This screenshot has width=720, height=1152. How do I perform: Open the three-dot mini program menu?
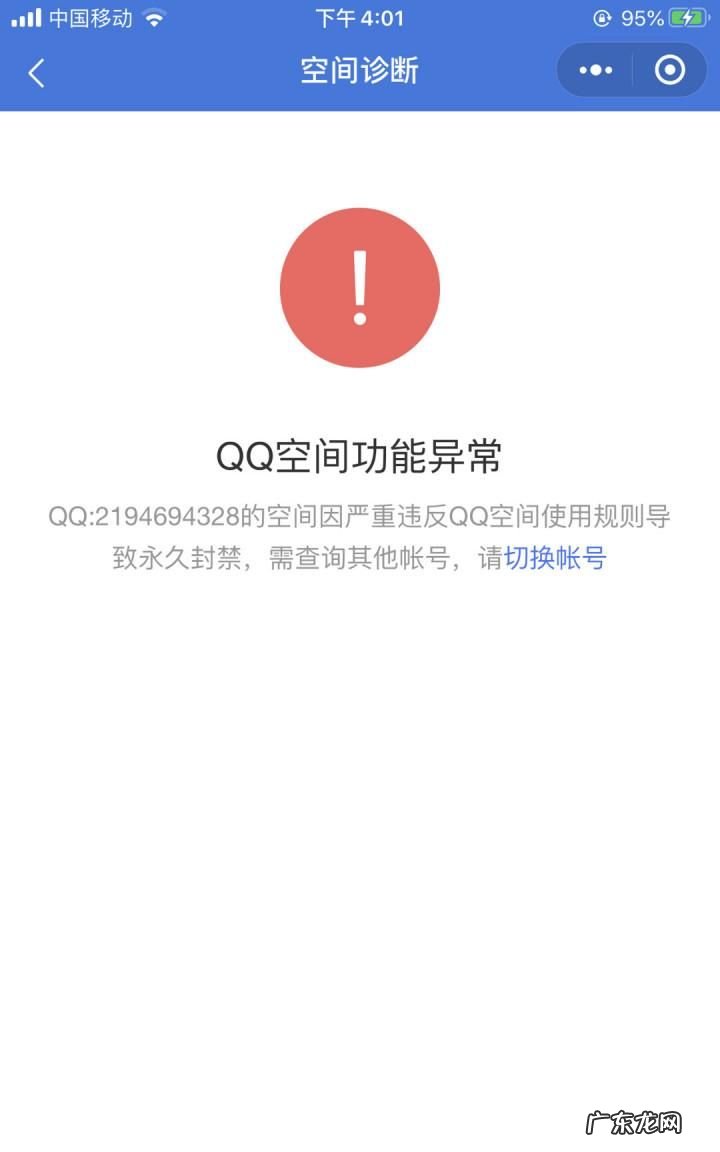pos(596,71)
